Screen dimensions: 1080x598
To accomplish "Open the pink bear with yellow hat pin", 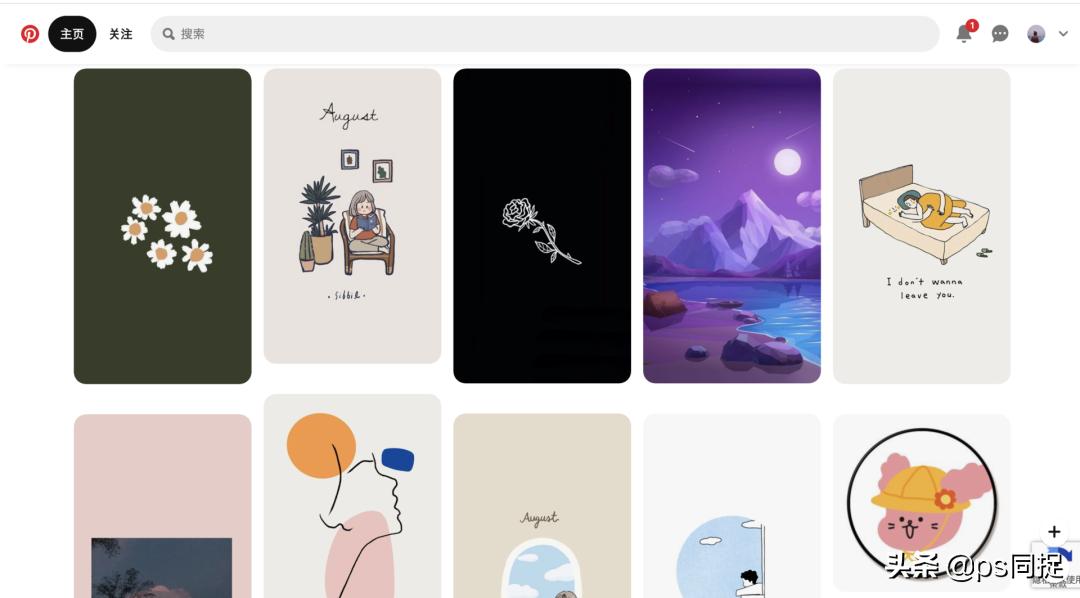I will tap(922, 500).
